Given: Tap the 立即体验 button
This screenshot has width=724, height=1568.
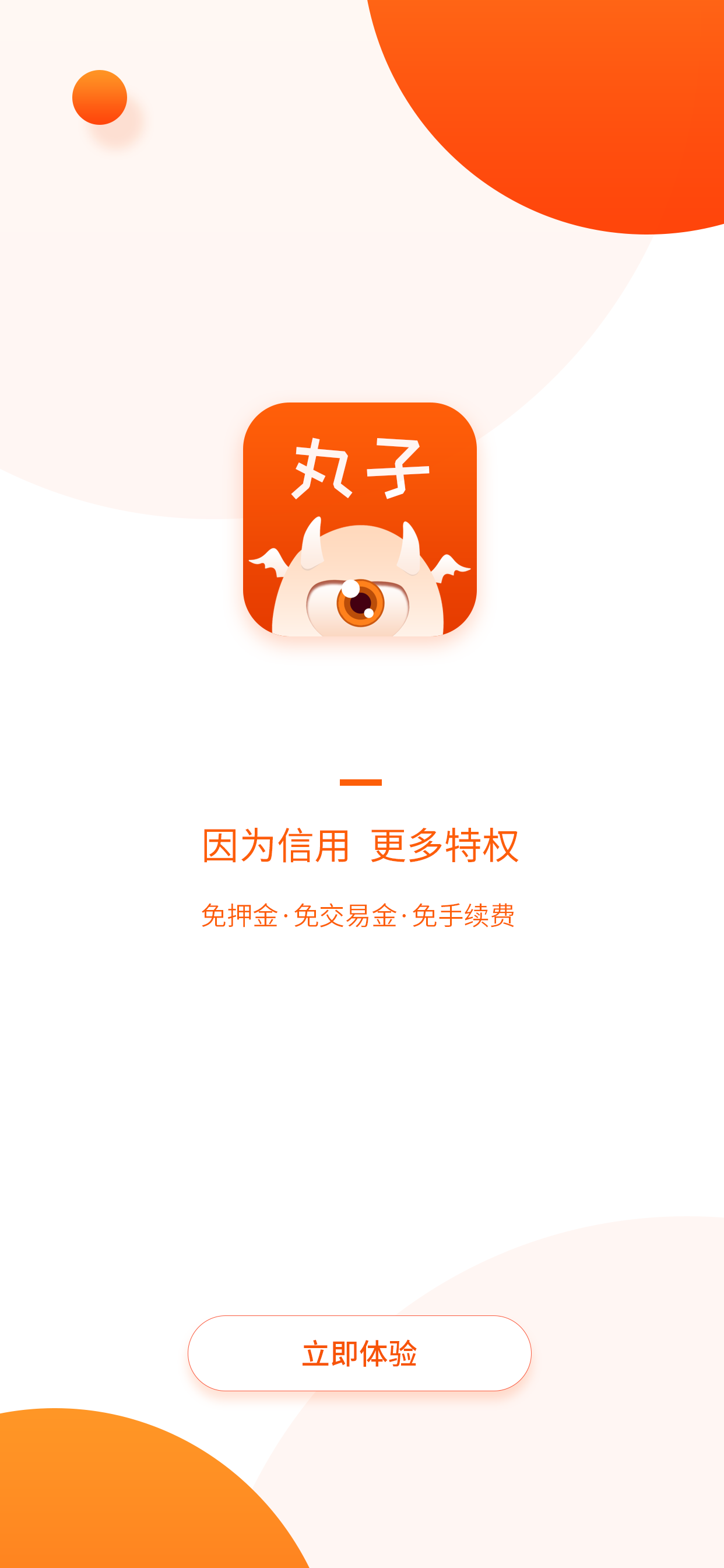Looking at the screenshot, I should (x=359, y=1353).
